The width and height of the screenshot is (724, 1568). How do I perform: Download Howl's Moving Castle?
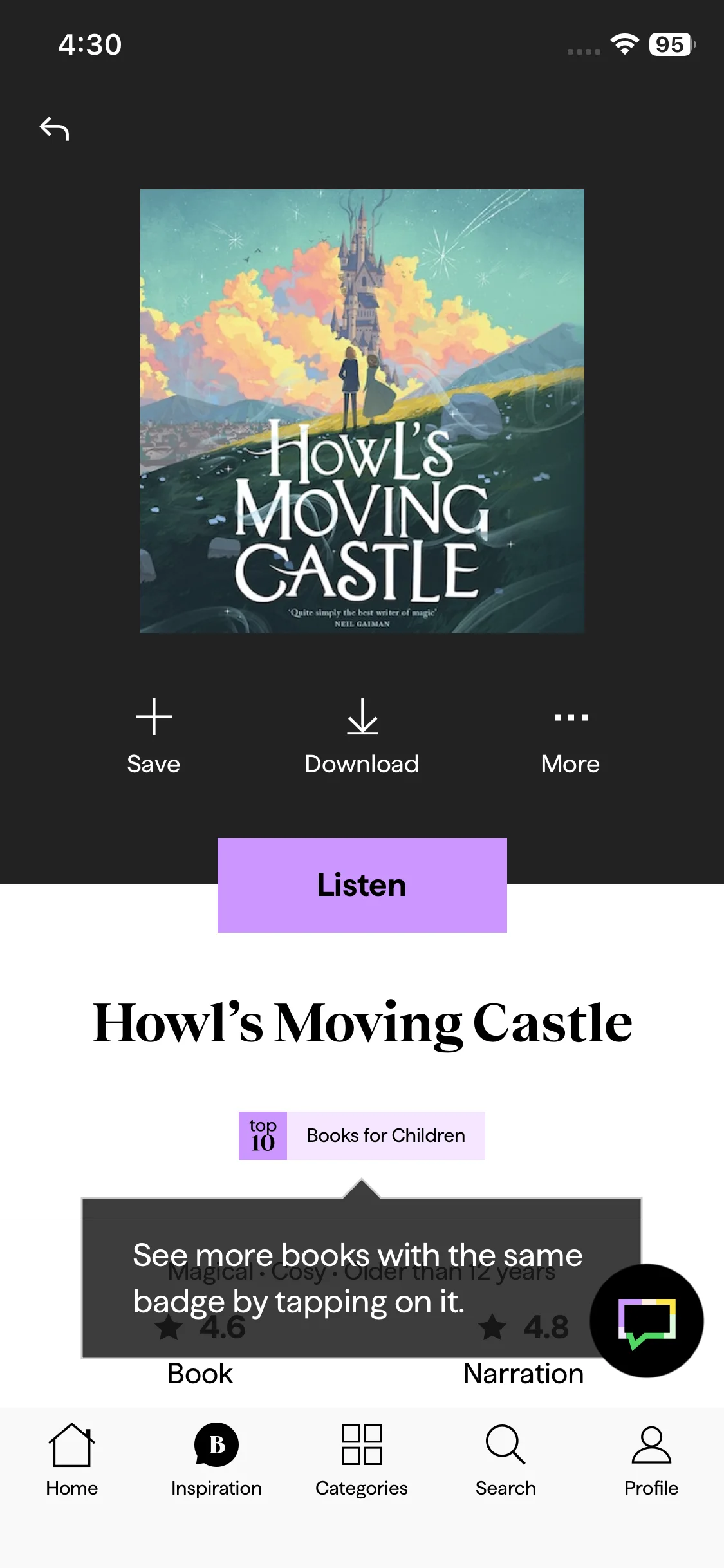(362, 738)
